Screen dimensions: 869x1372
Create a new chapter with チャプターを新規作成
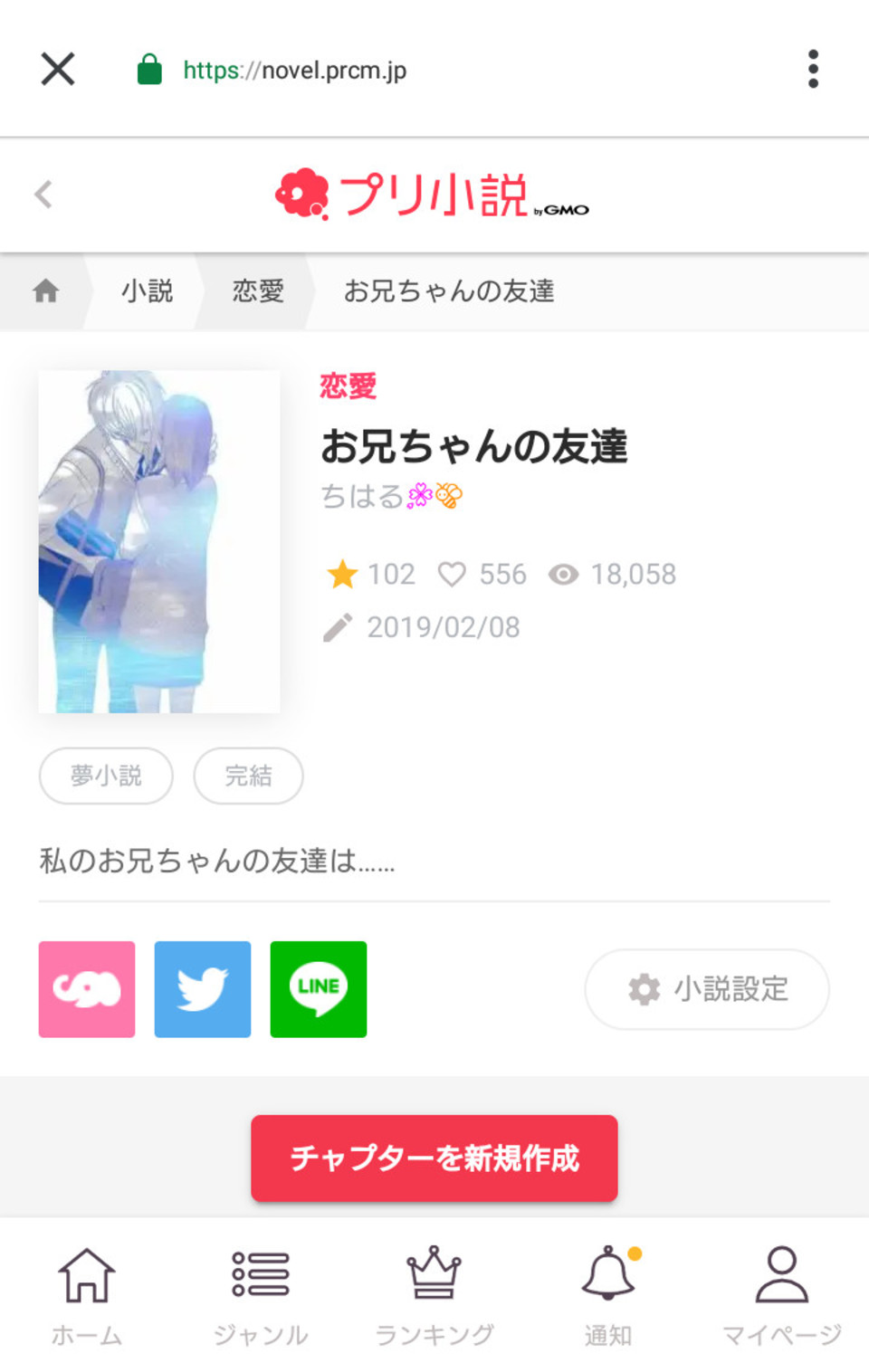click(434, 1158)
